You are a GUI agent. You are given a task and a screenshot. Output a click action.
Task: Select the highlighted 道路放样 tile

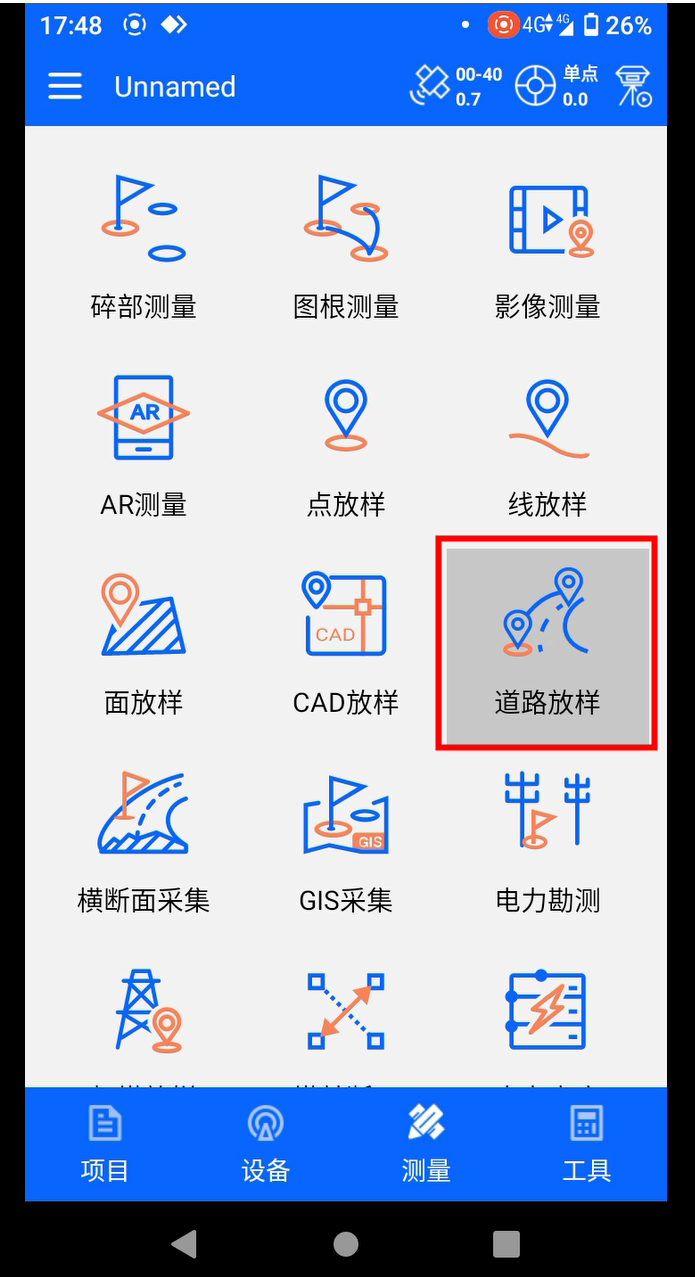(x=547, y=643)
